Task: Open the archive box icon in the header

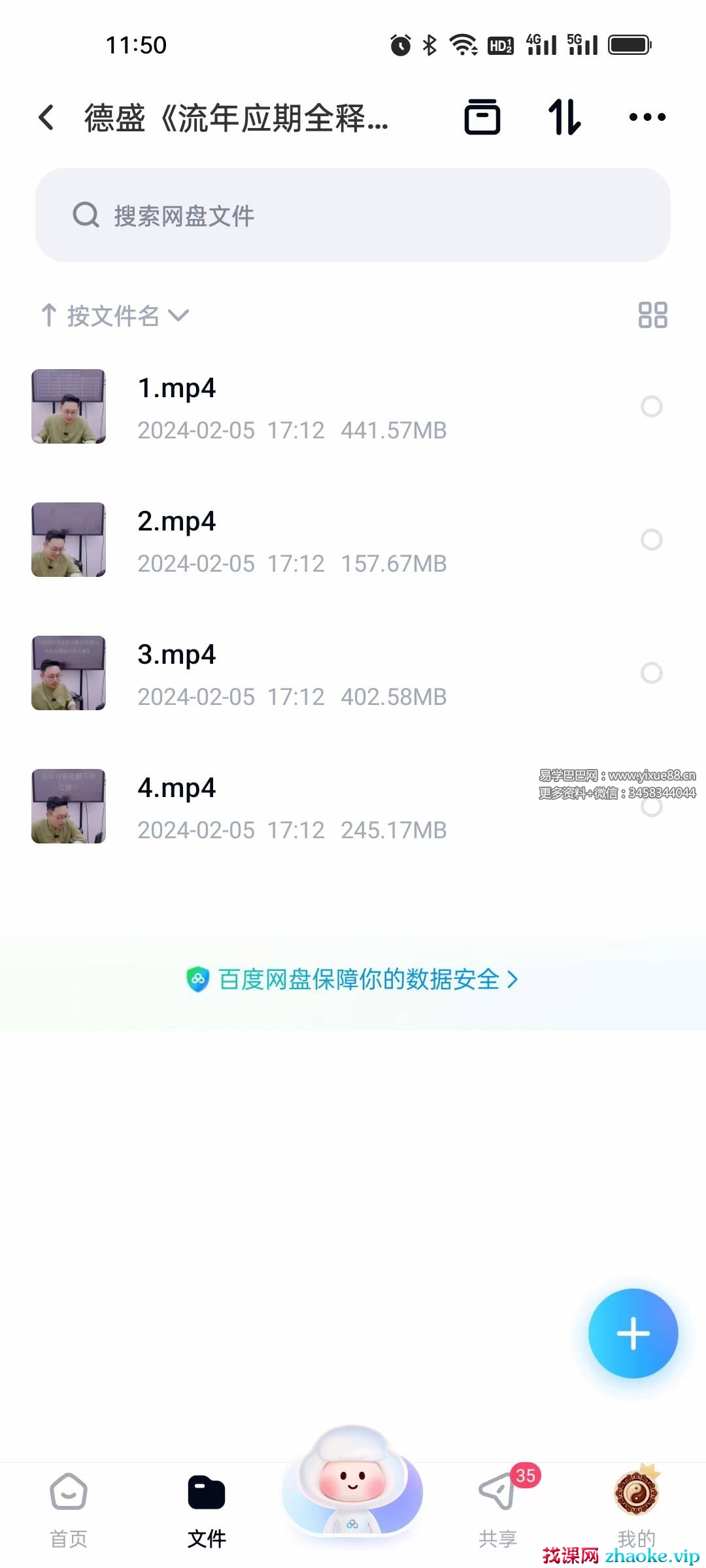Action: click(x=482, y=118)
